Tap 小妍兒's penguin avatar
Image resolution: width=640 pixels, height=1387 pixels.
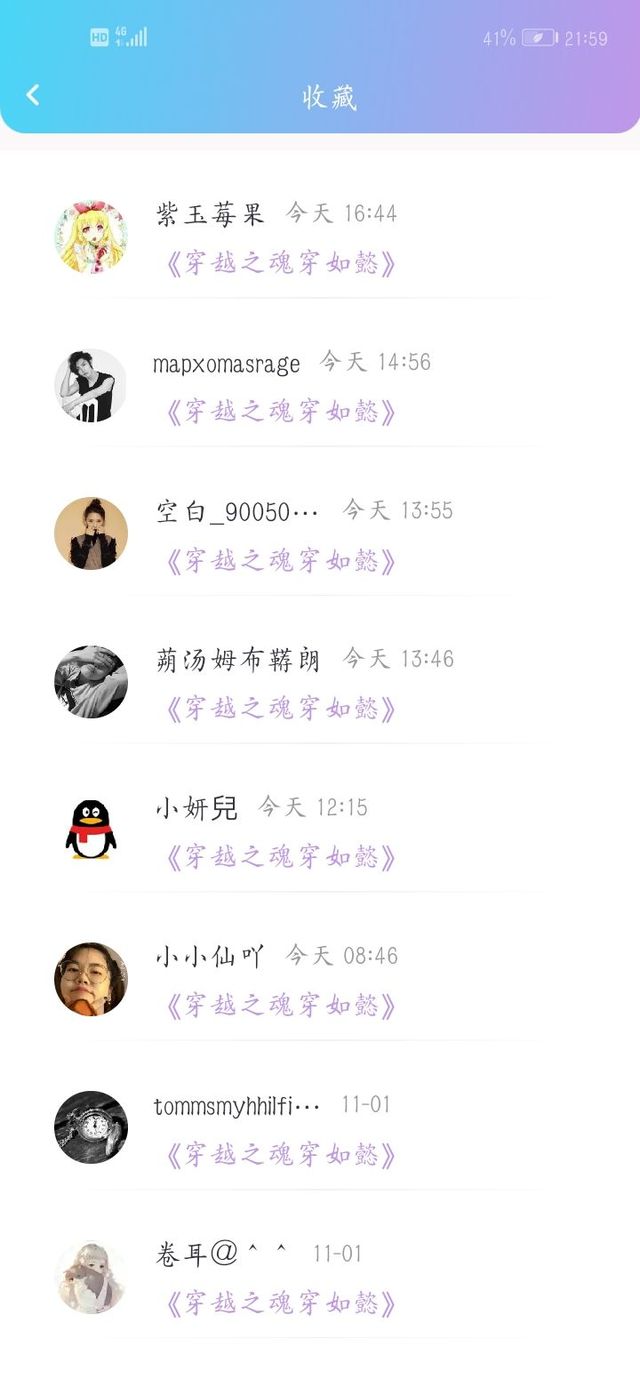pos(91,831)
